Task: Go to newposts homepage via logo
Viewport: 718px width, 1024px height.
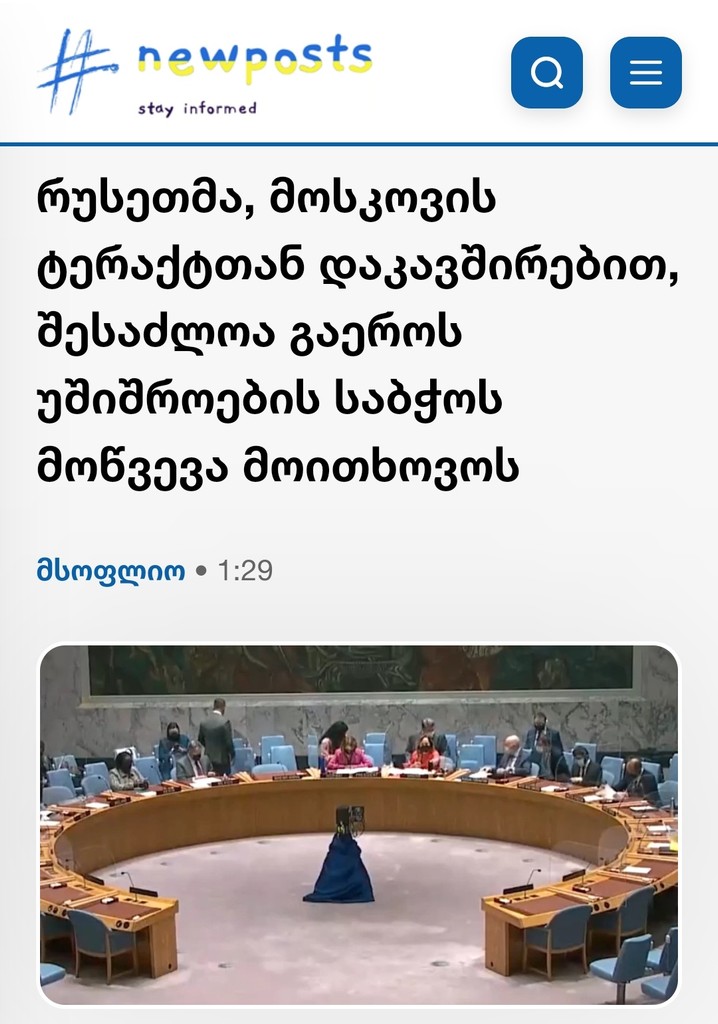Action: 205,72
